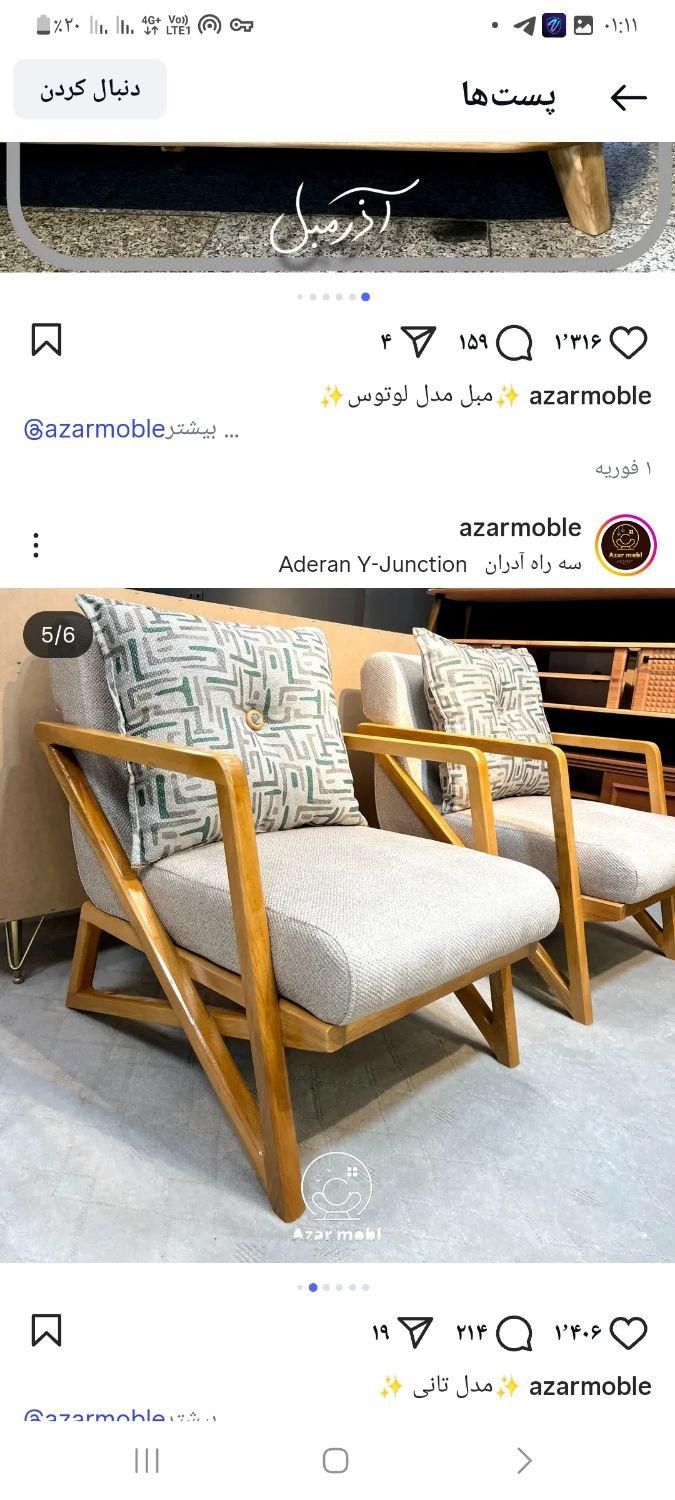This screenshot has height=1500, width=675.
Task: Go to the home screen
Action: point(336,1461)
